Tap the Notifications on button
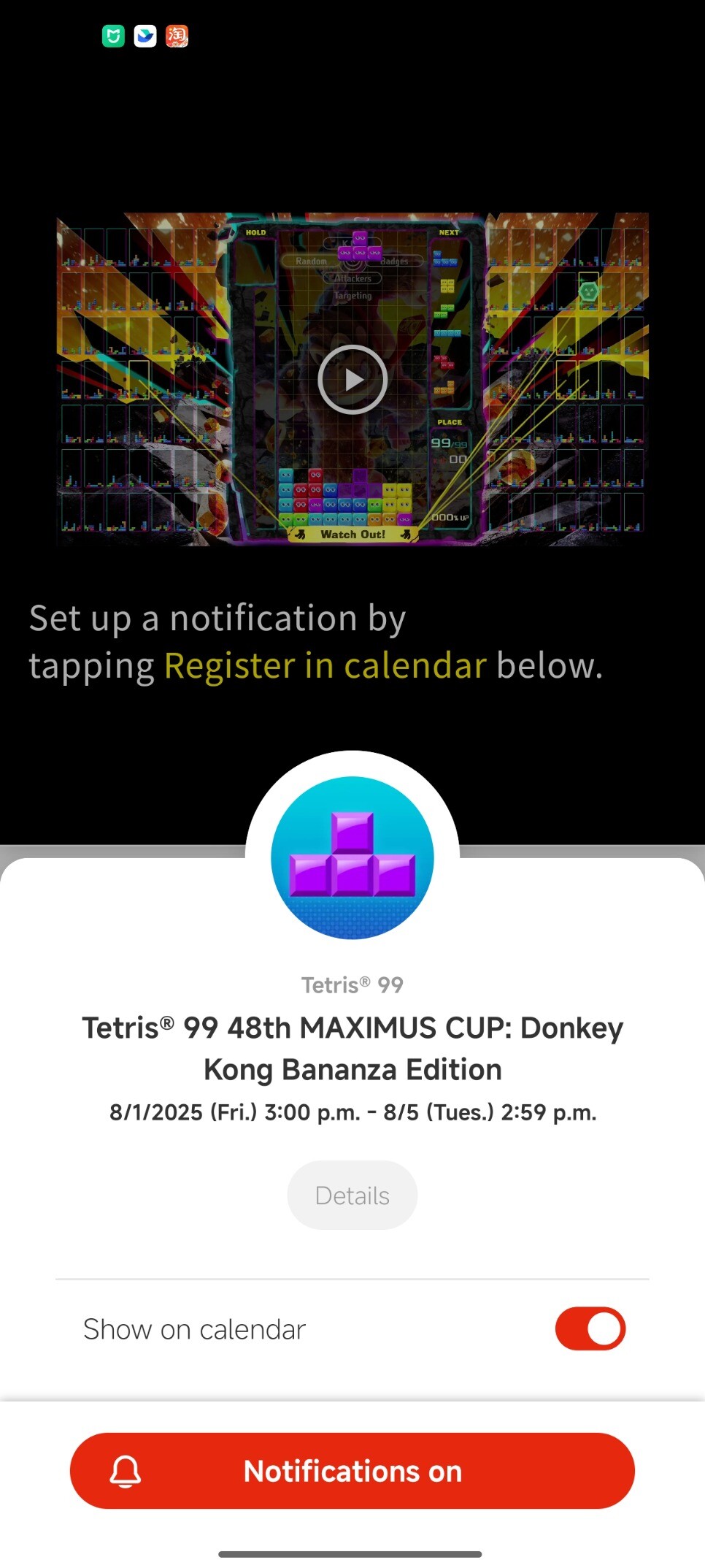 tap(352, 1471)
